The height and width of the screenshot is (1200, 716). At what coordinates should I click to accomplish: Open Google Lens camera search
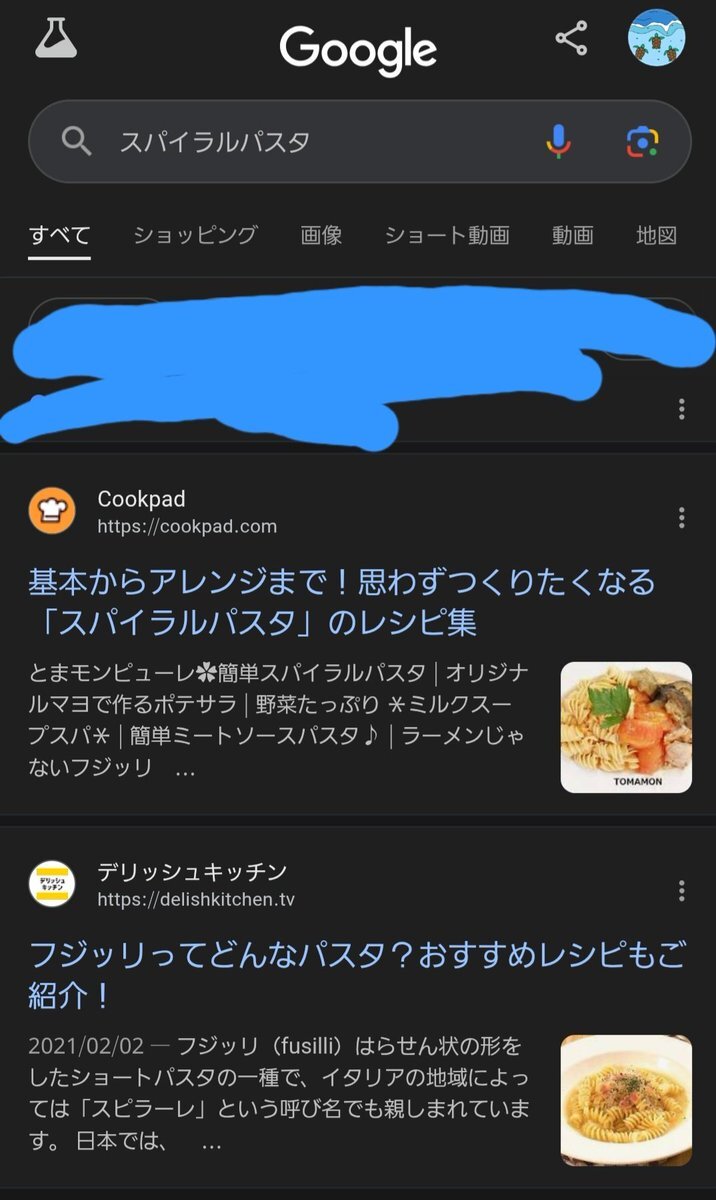coord(642,142)
